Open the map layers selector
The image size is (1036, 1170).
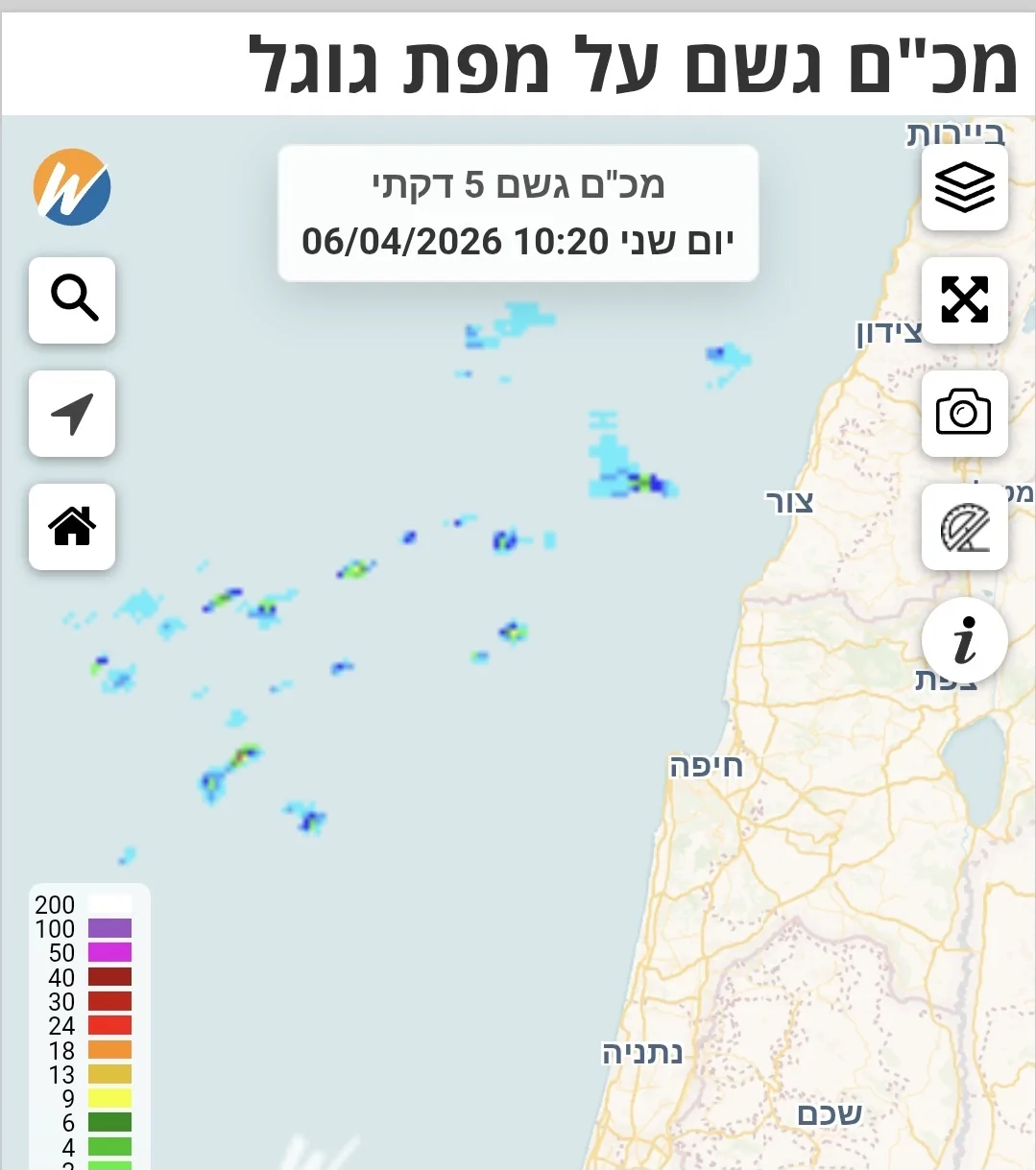tap(964, 187)
